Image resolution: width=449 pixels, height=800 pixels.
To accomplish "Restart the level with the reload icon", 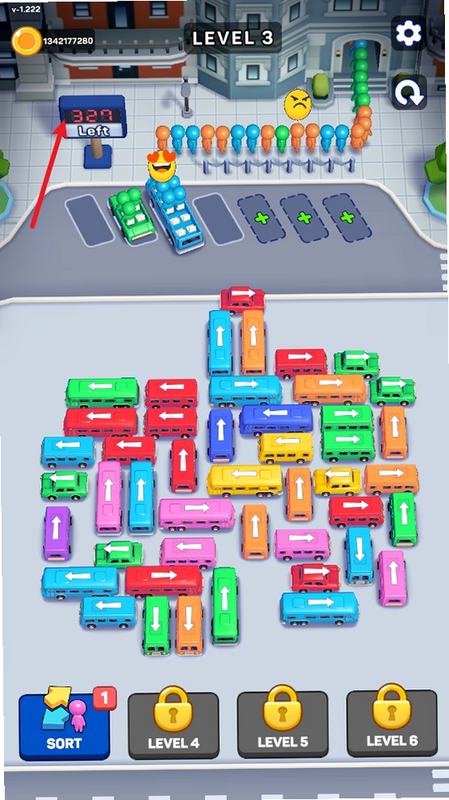I will click(409, 92).
